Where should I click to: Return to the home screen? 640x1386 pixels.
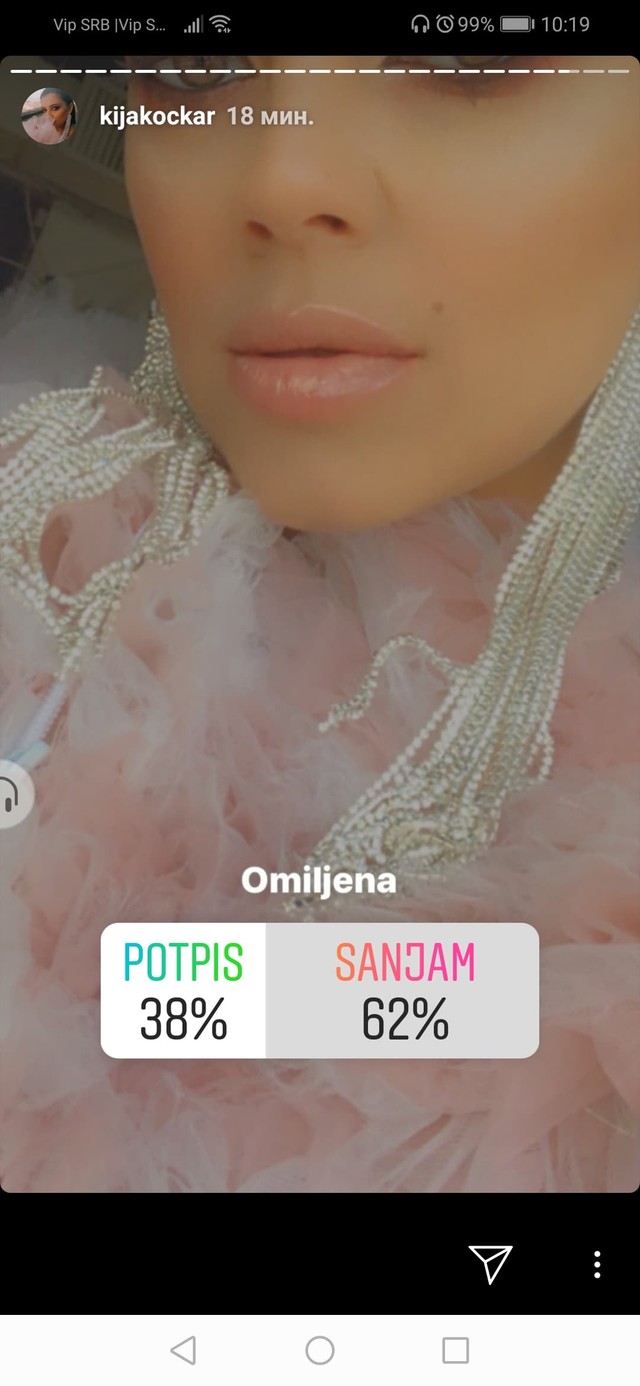(x=320, y=1351)
